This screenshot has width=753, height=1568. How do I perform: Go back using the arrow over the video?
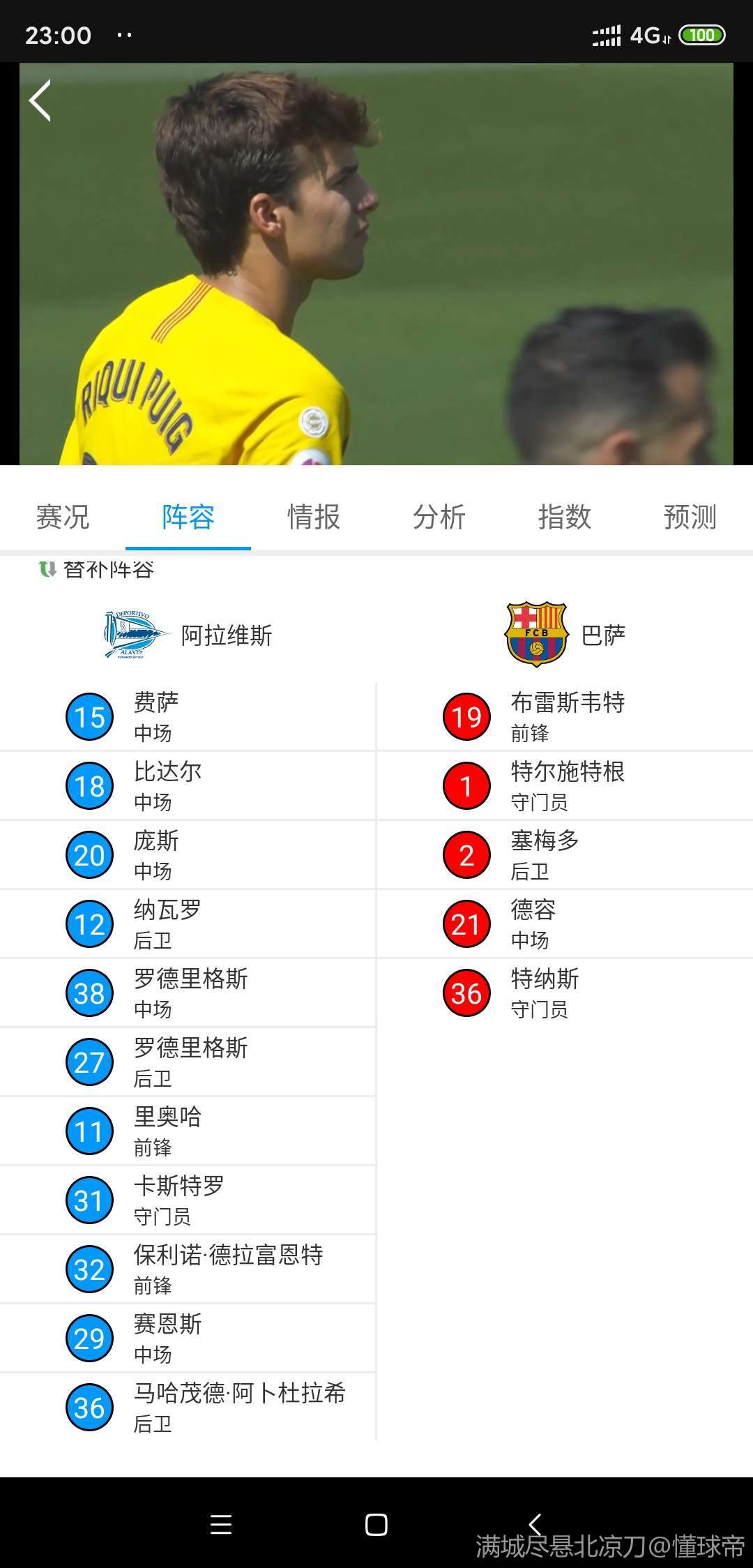pos(40,101)
